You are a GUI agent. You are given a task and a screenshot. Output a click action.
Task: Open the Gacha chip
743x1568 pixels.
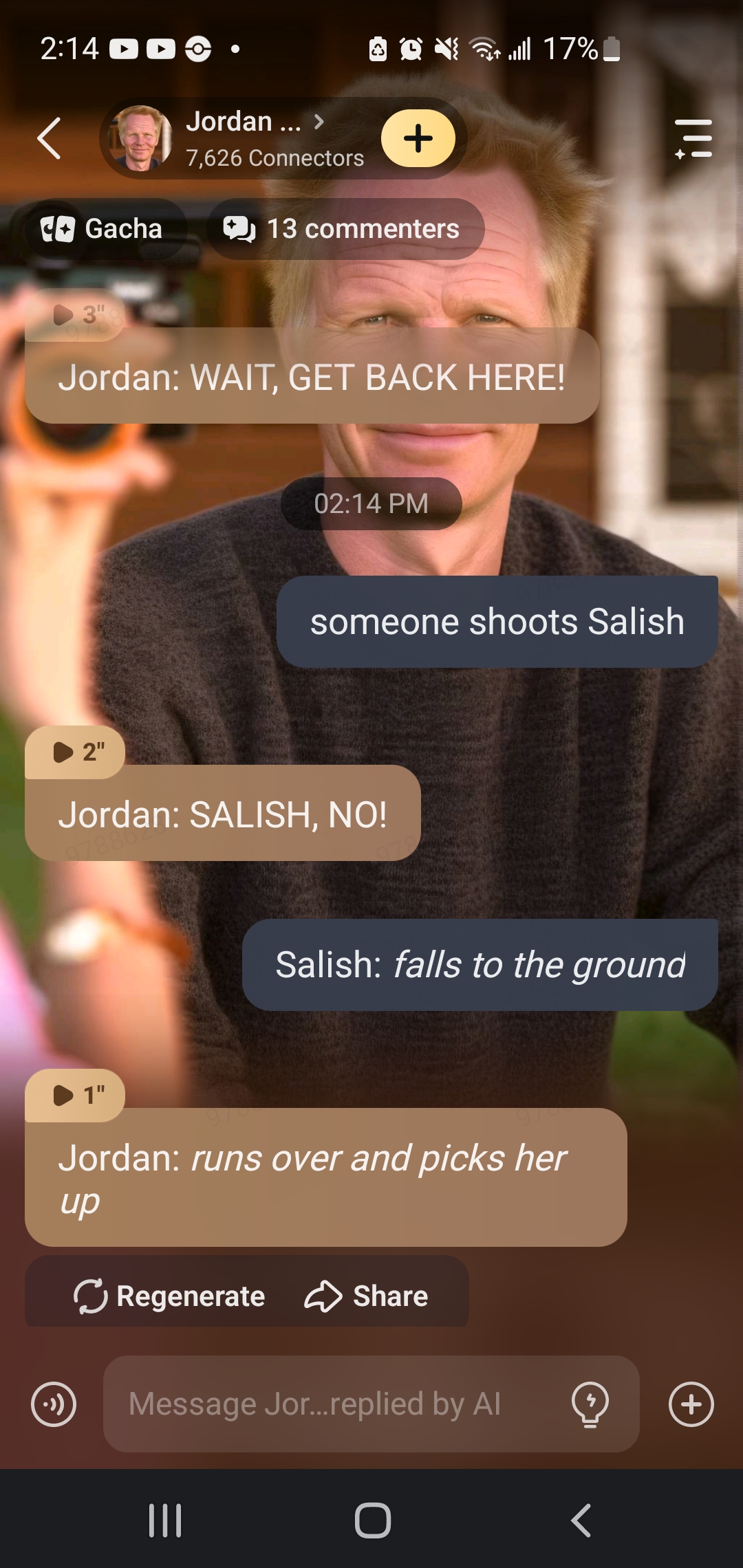pos(102,229)
